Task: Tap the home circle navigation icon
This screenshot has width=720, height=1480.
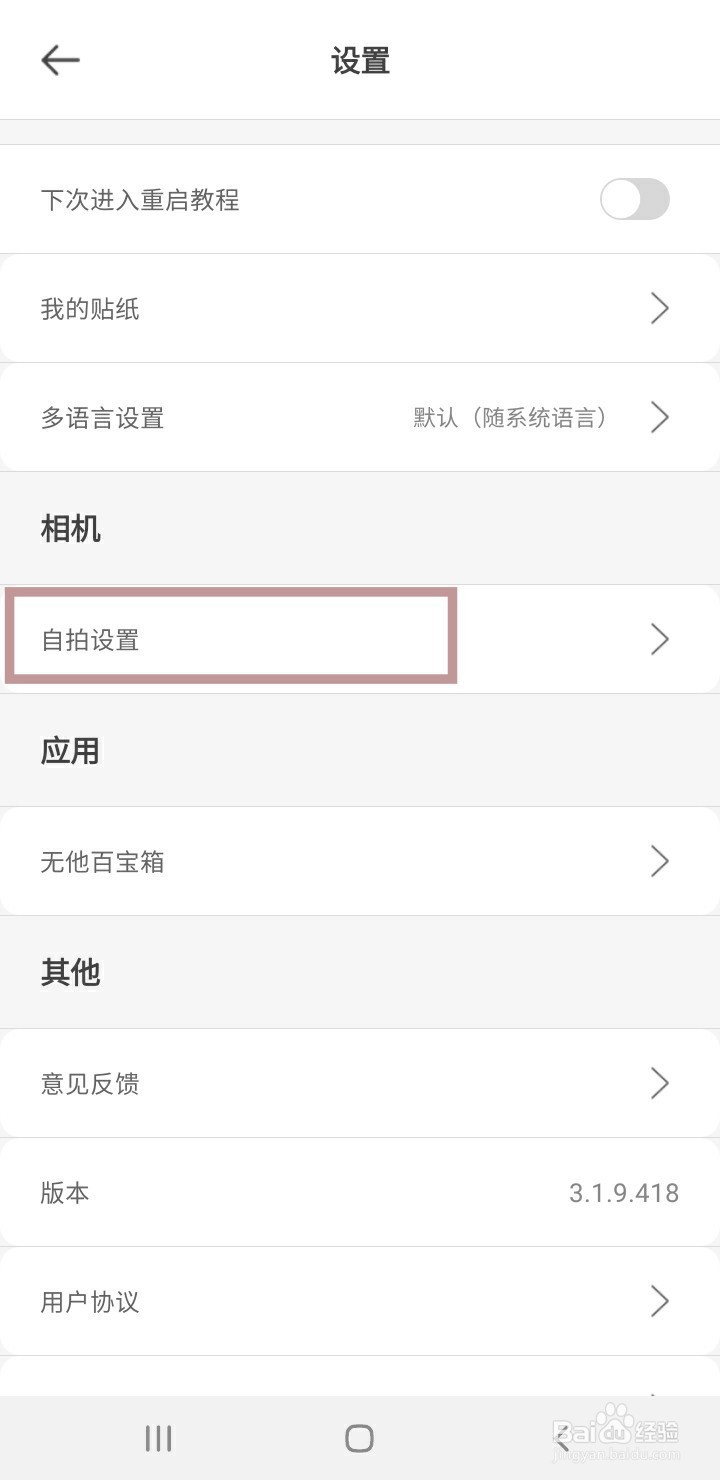Action: pos(357,1435)
